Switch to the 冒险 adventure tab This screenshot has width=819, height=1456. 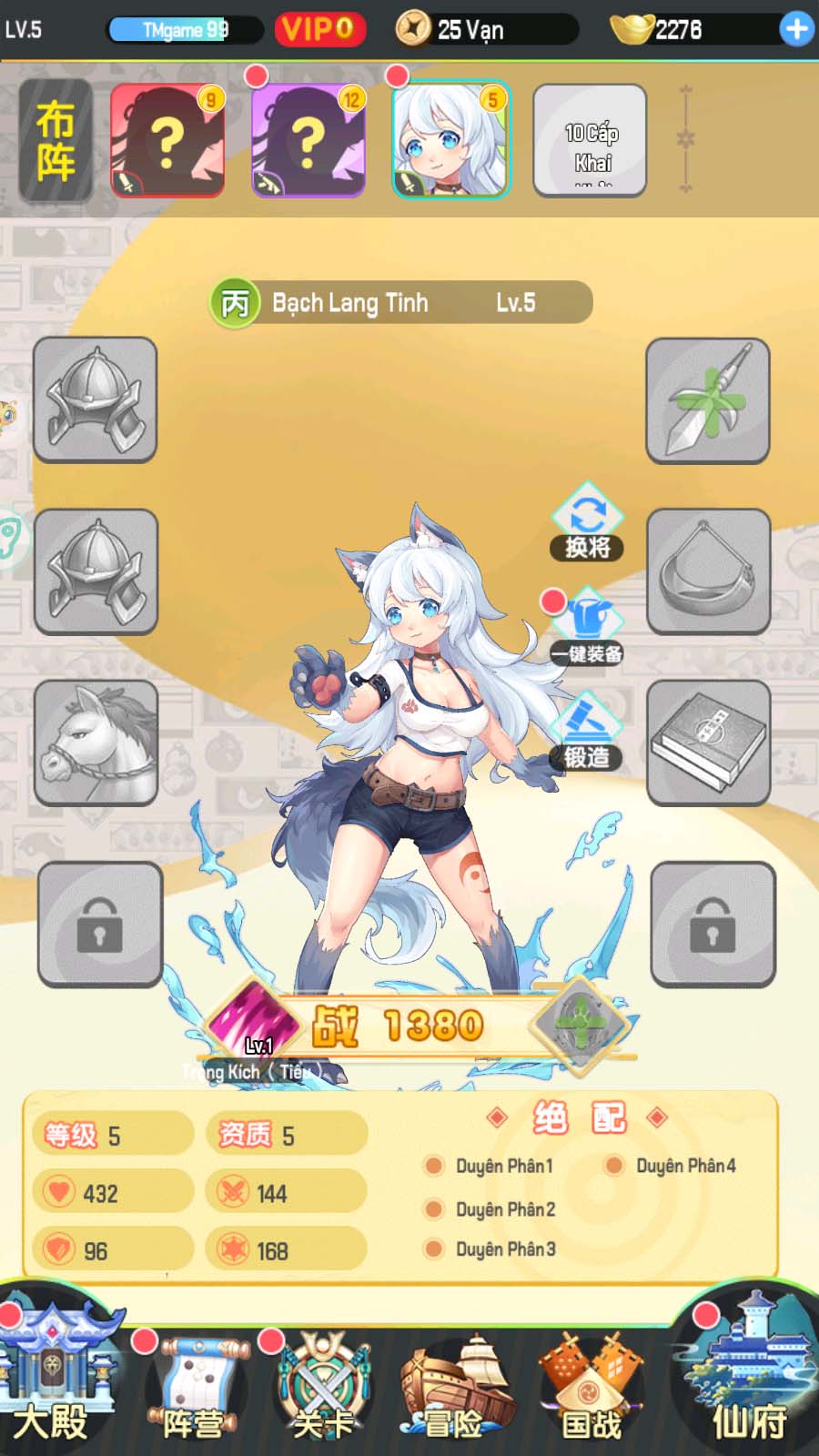coord(454,1388)
